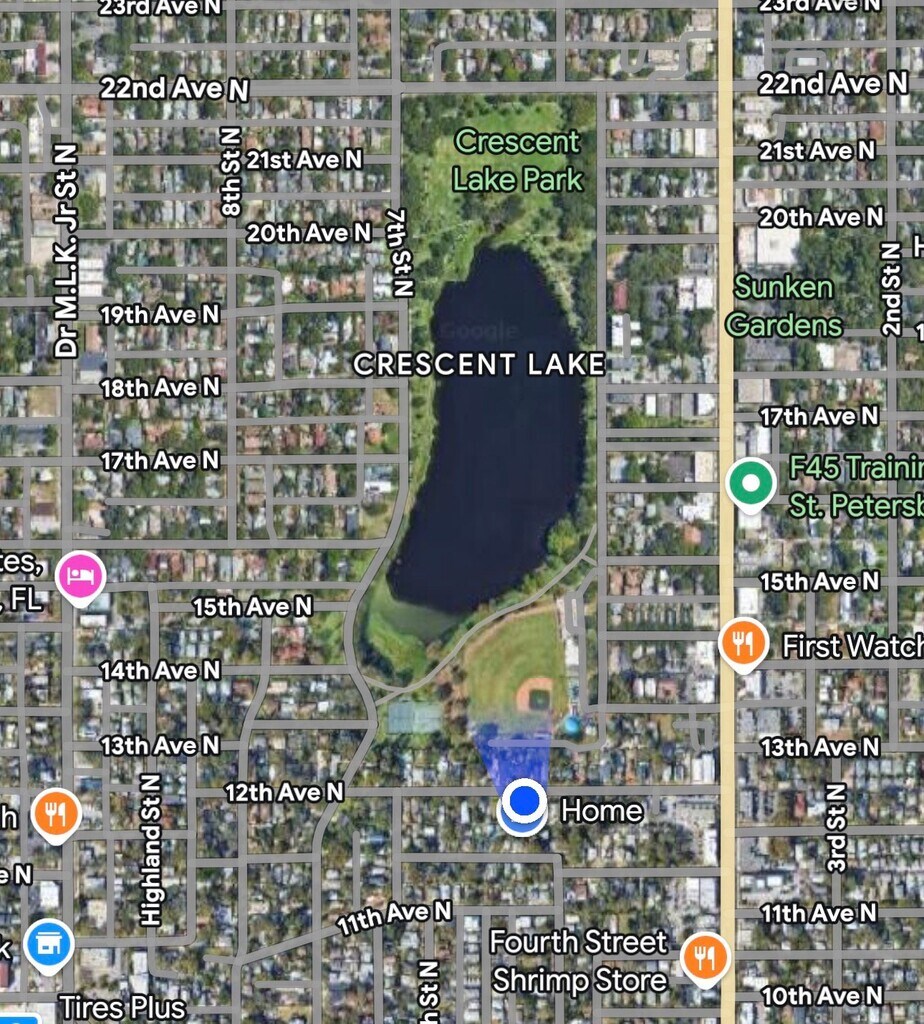Screen dimensions: 924x1024
Task: Select the blue Home location dot
Action: point(522,802)
